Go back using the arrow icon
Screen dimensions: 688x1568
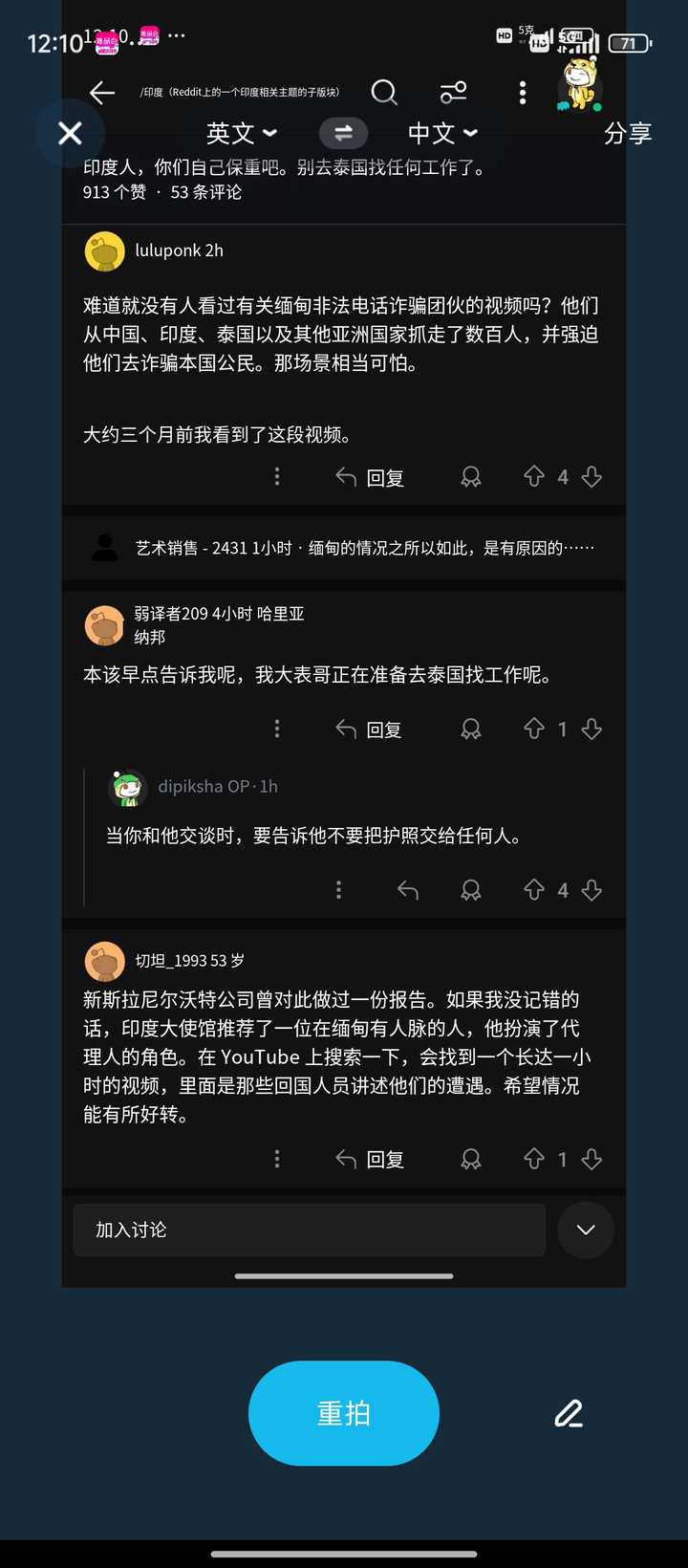click(102, 92)
